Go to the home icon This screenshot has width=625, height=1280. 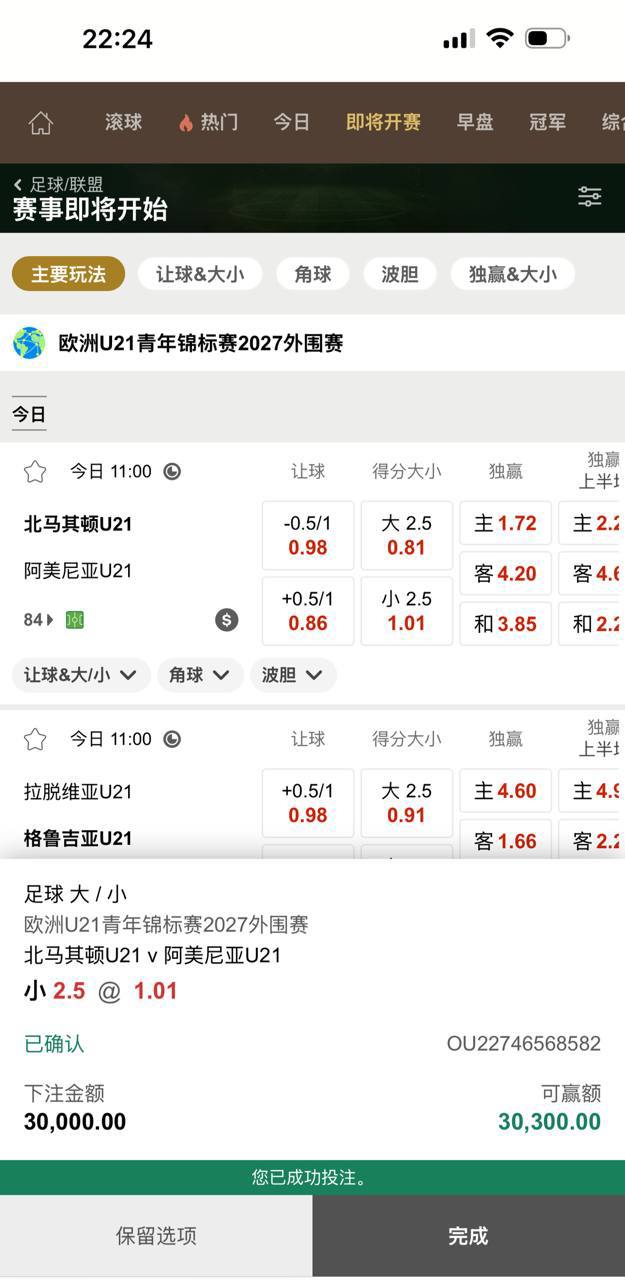[x=40, y=122]
